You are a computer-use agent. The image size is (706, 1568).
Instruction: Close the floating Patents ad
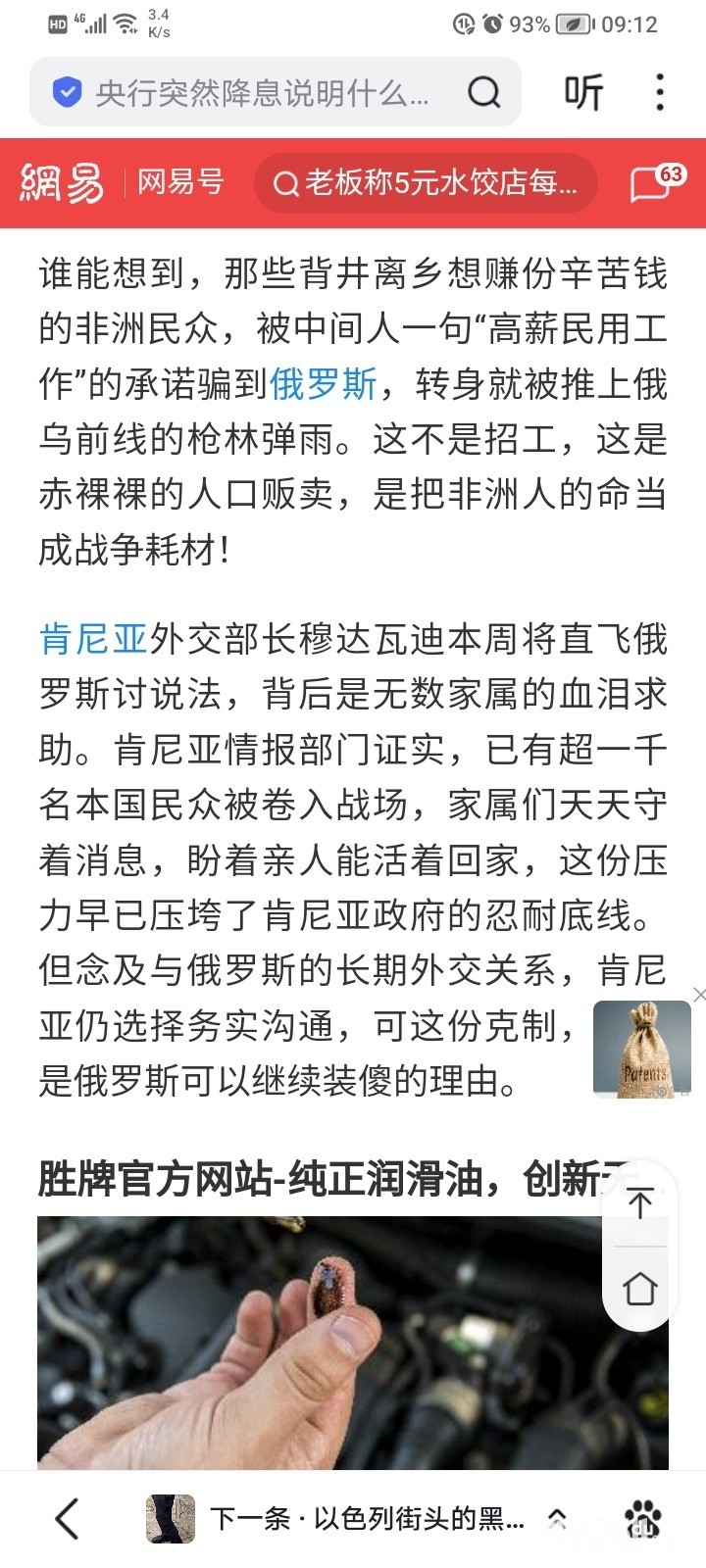(x=698, y=995)
